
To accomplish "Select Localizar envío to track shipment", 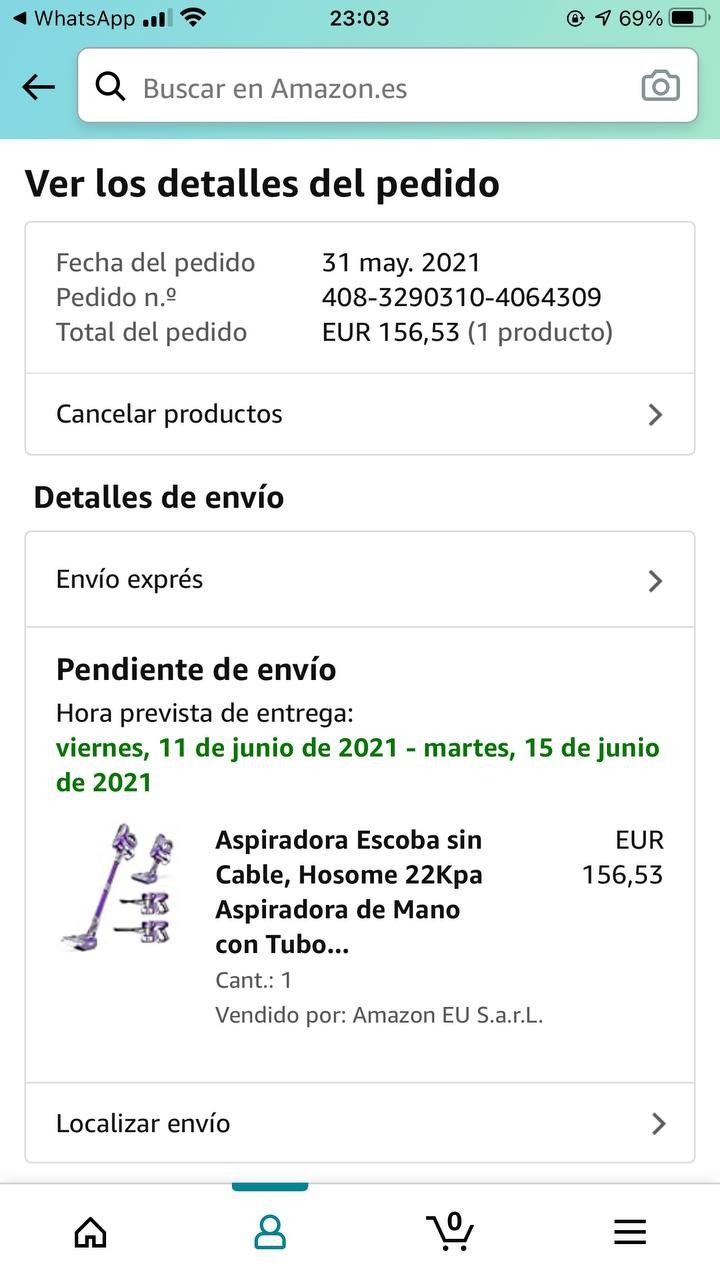I will tap(359, 1123).
